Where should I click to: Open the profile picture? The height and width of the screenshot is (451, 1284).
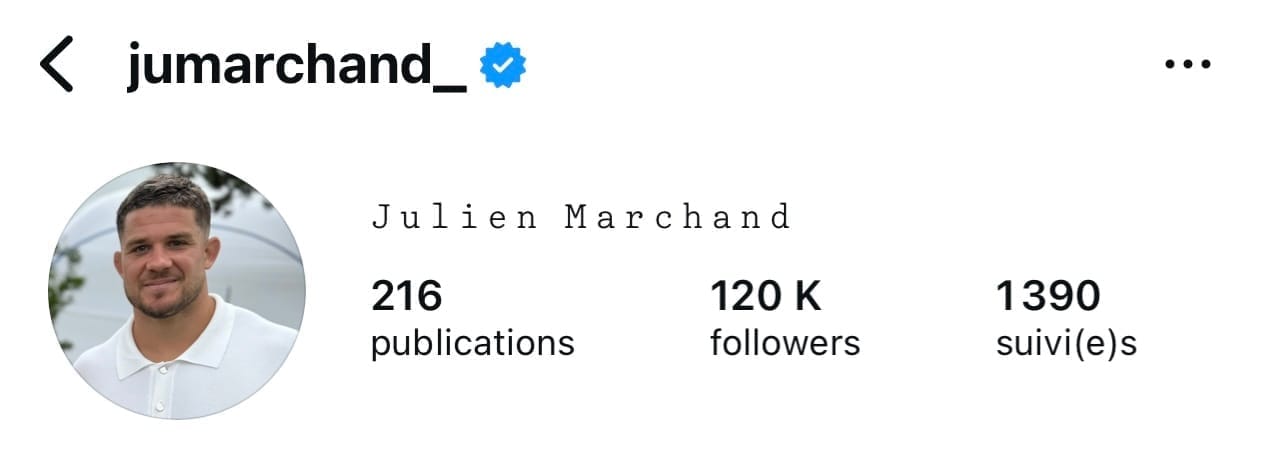(177, 290)
